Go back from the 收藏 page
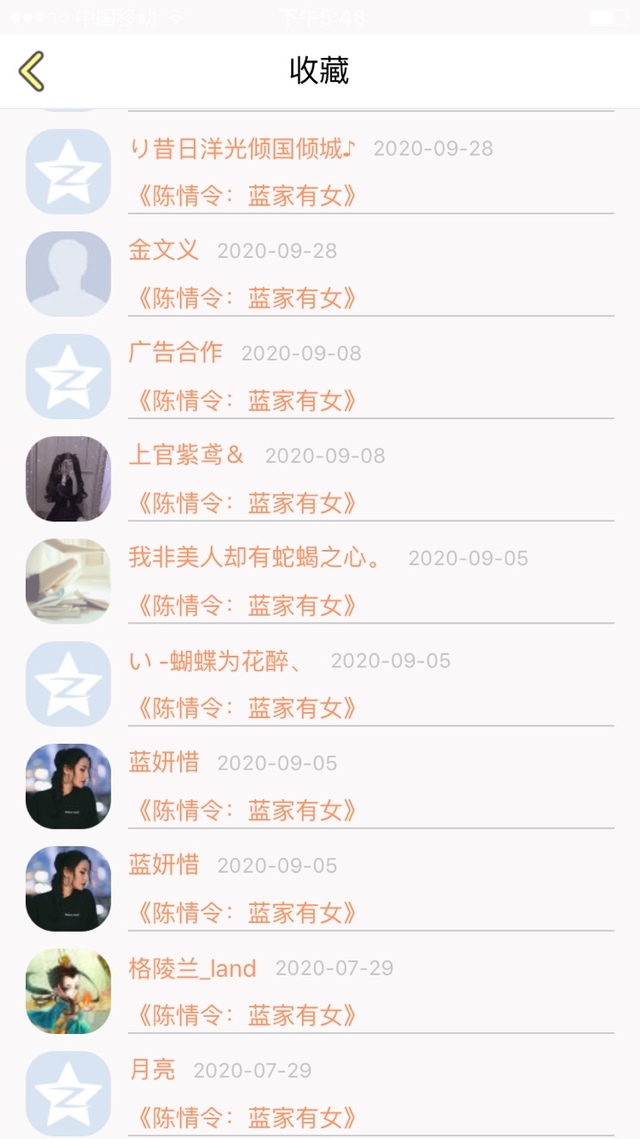The width and height of the screenshot is (640, 1139). 32,71
